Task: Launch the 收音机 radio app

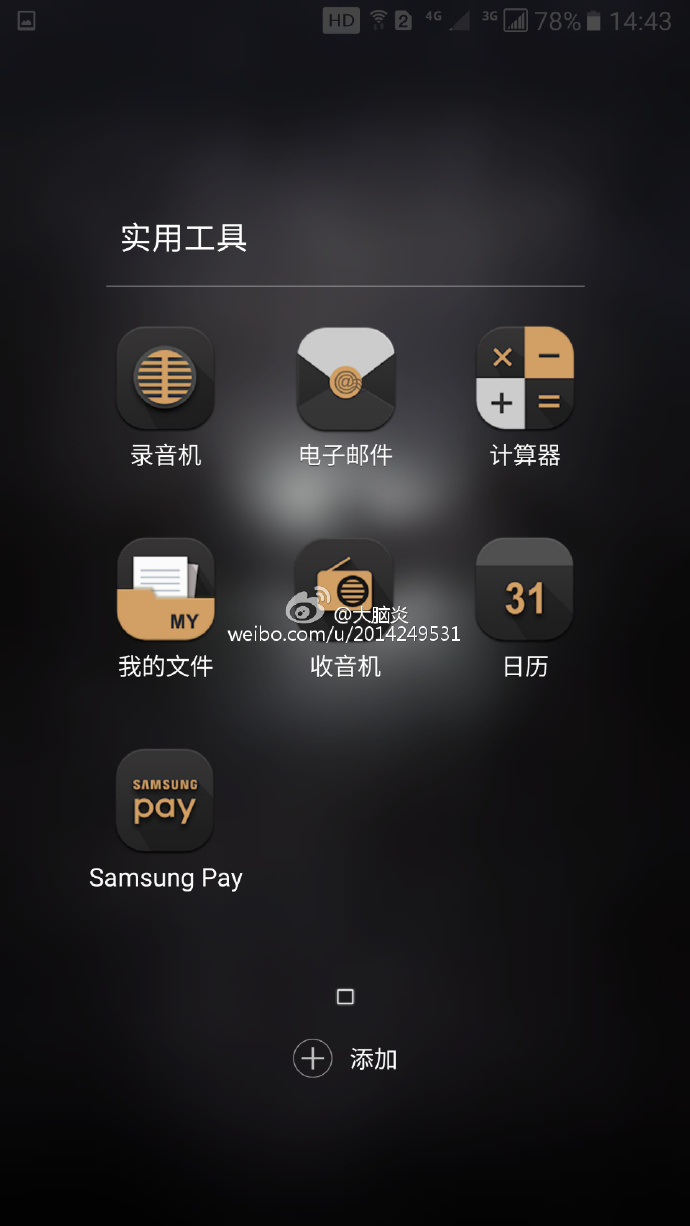Action: click(345, 583)
